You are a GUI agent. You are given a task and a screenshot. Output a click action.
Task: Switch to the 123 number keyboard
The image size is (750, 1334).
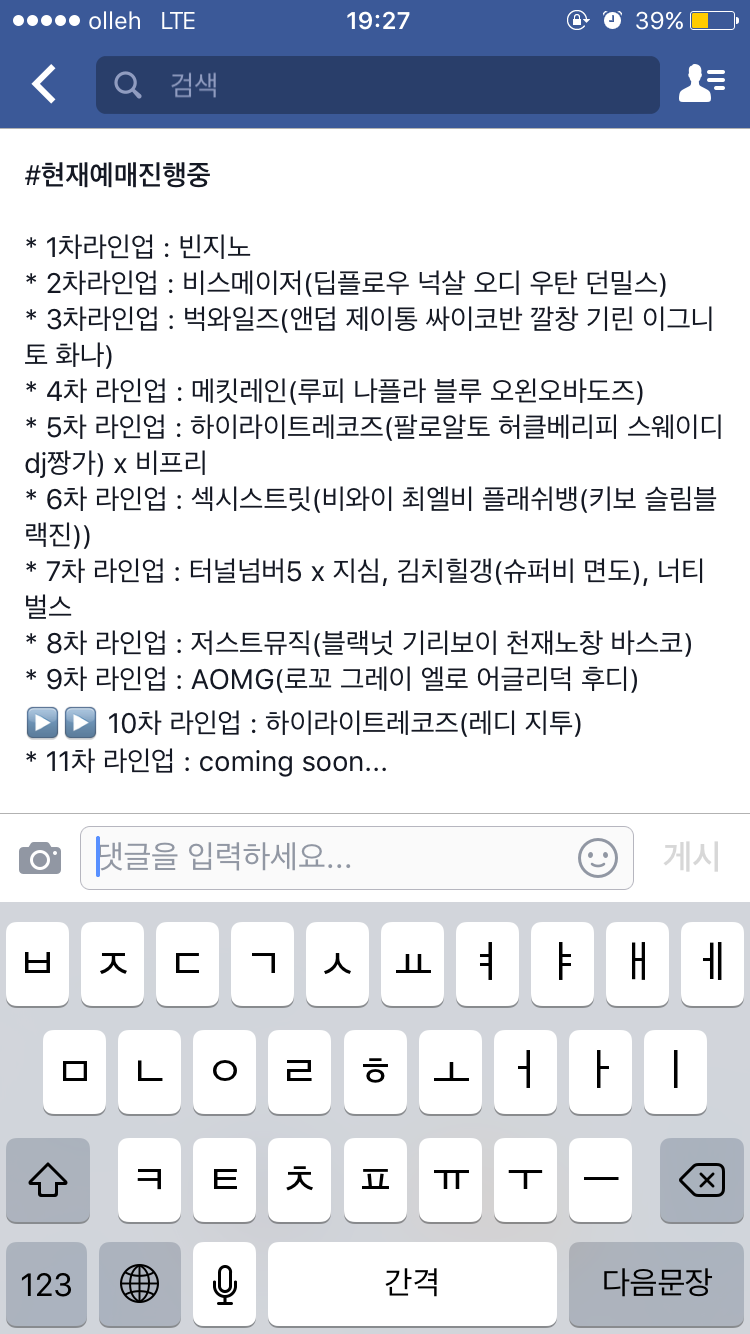coord(47,1283)
